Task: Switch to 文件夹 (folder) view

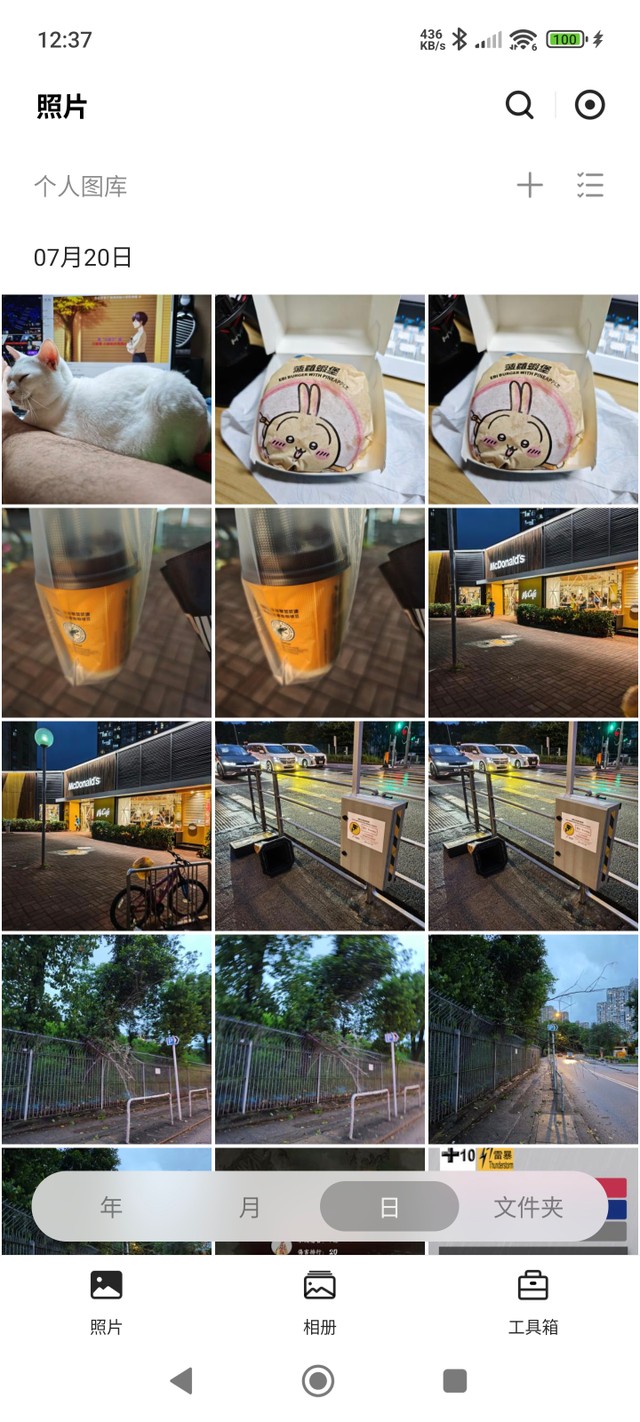Action: [x=528, y=1207]
